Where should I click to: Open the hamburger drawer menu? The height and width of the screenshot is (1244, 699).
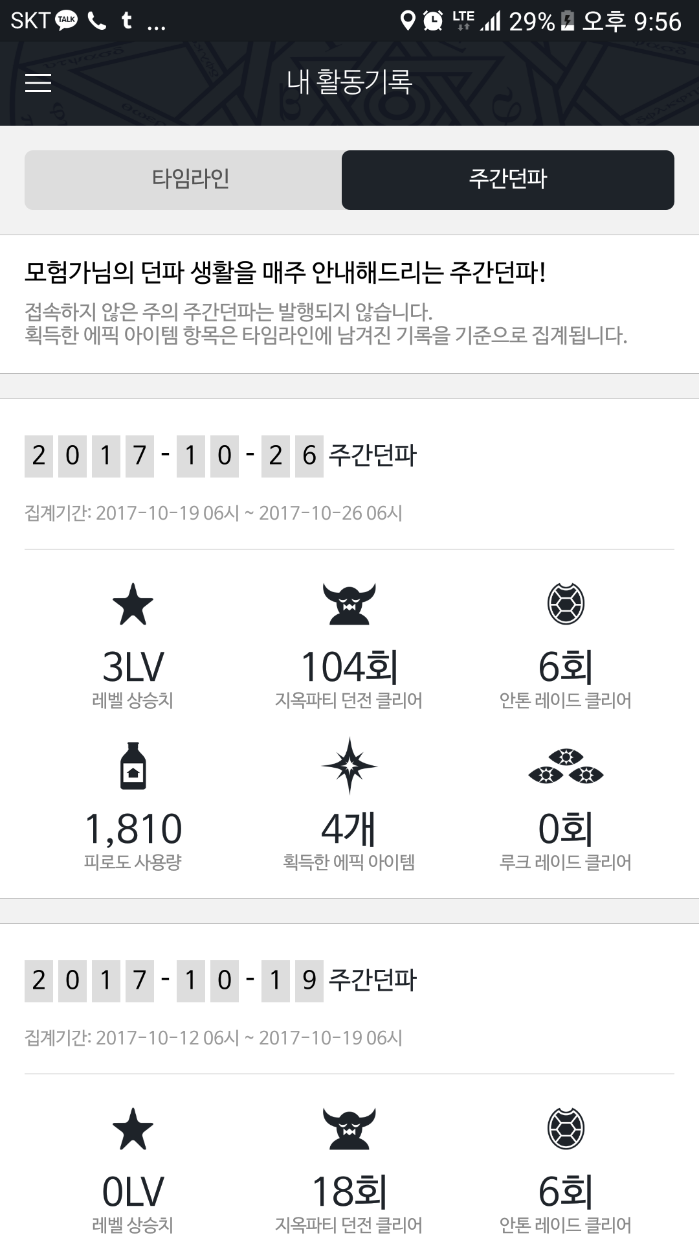[38, 83]
